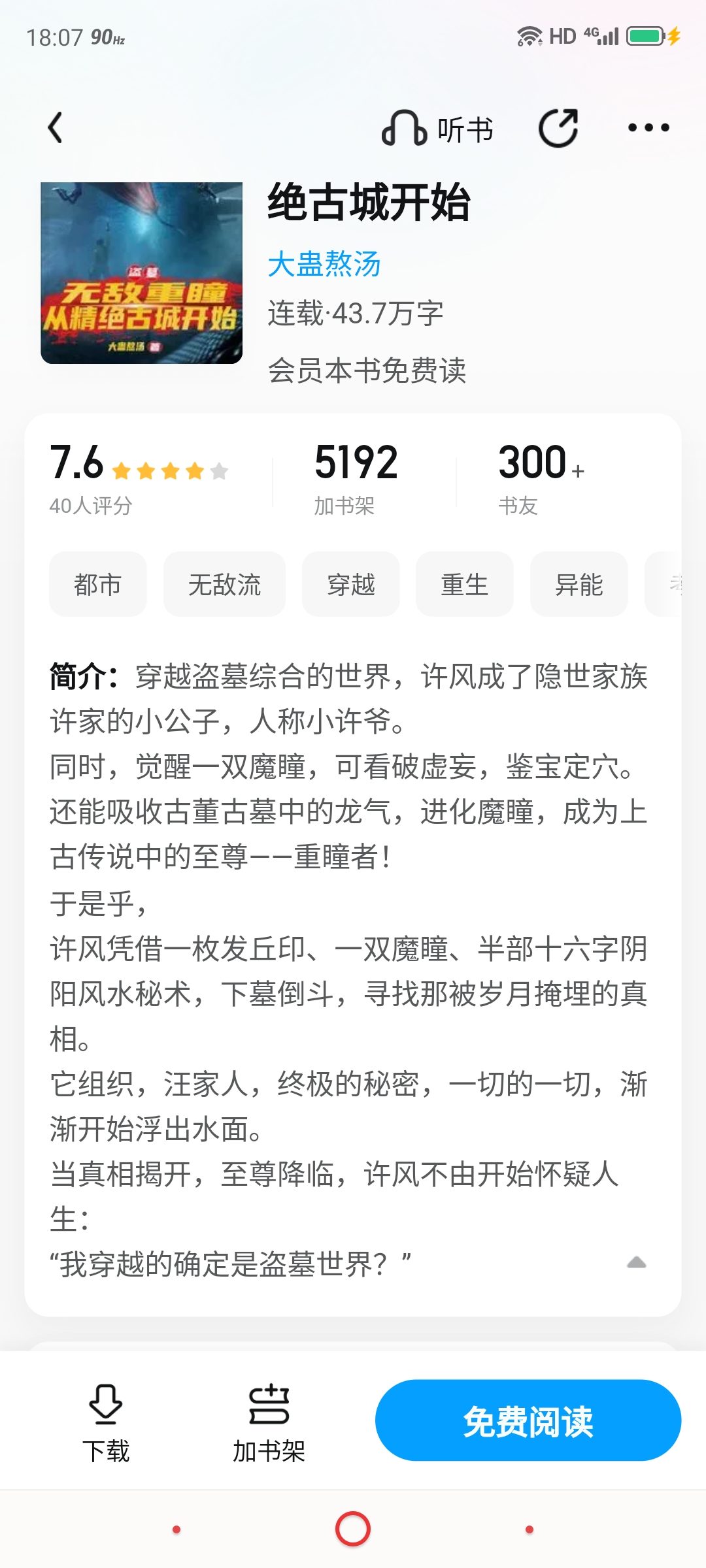Share this book
706x1568 pixels.
tap(558, 128)
